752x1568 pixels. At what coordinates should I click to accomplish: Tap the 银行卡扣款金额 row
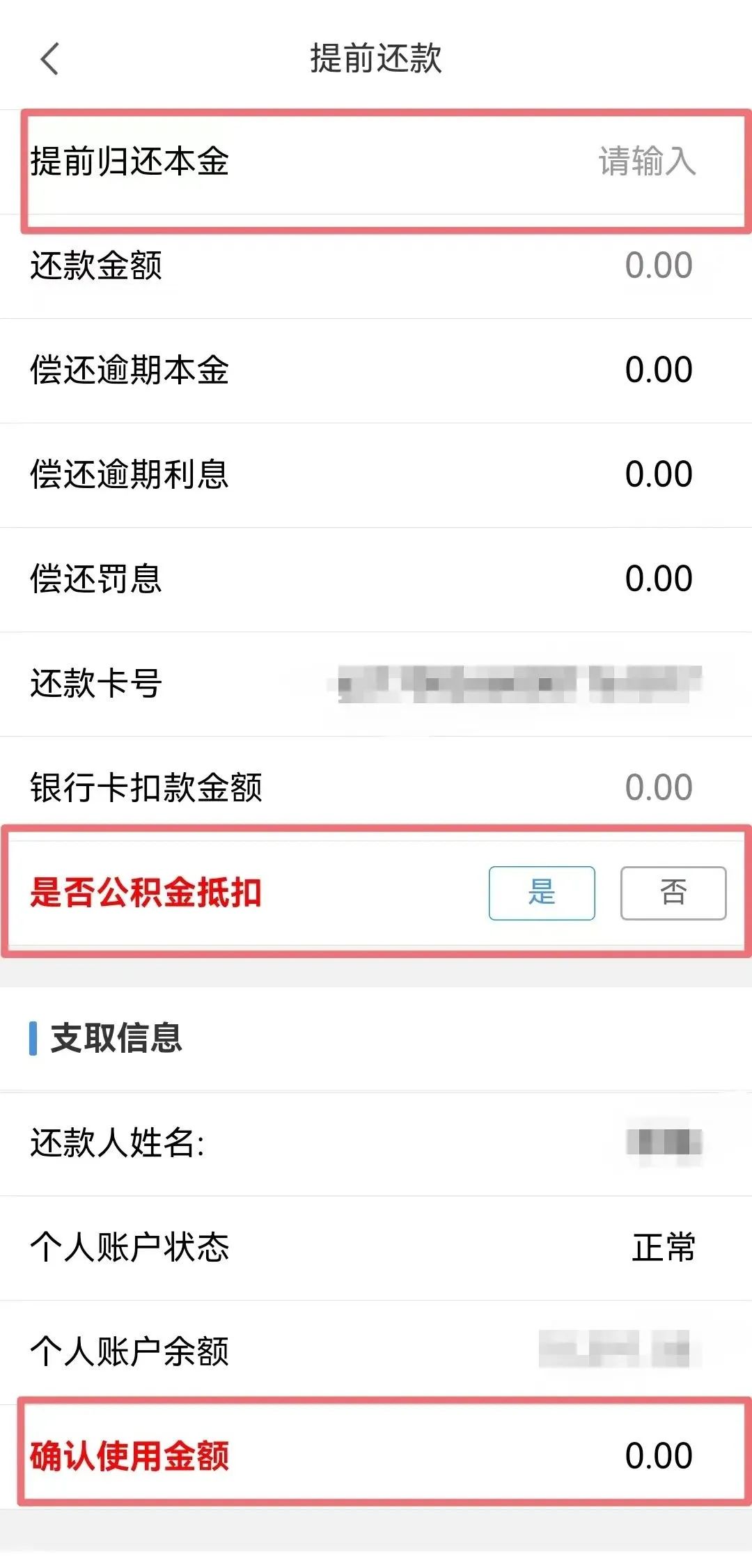pos(376,787)
